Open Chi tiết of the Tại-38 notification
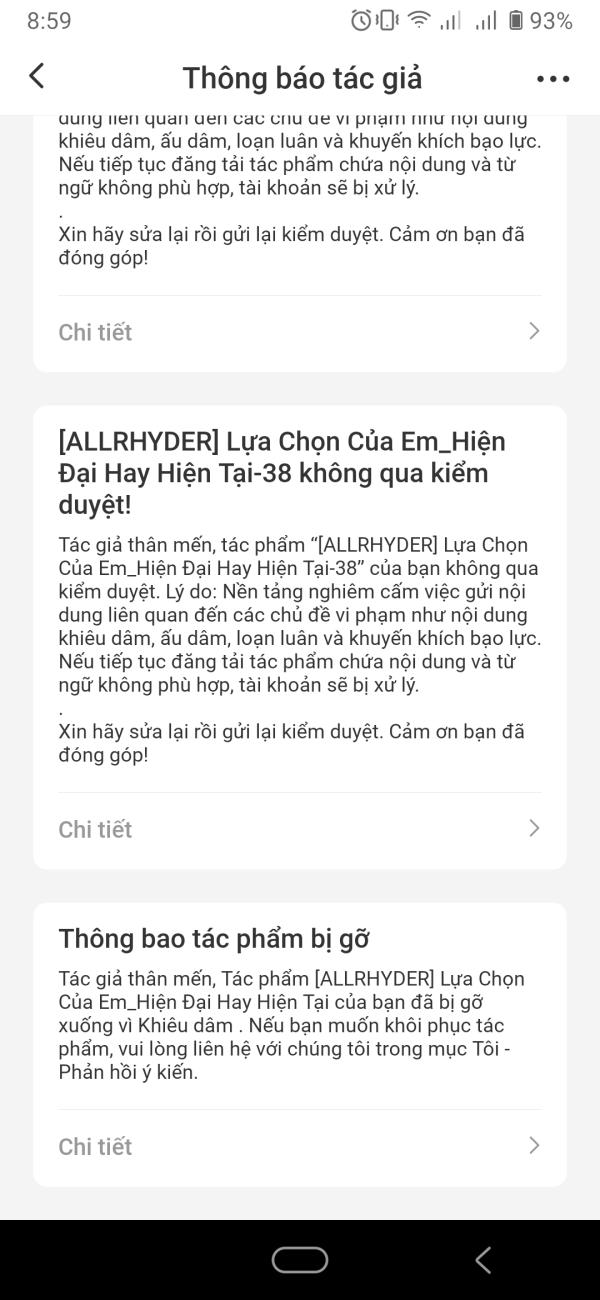The height and width of the screenshot is (1300, 600). click(x=300, y=829)
